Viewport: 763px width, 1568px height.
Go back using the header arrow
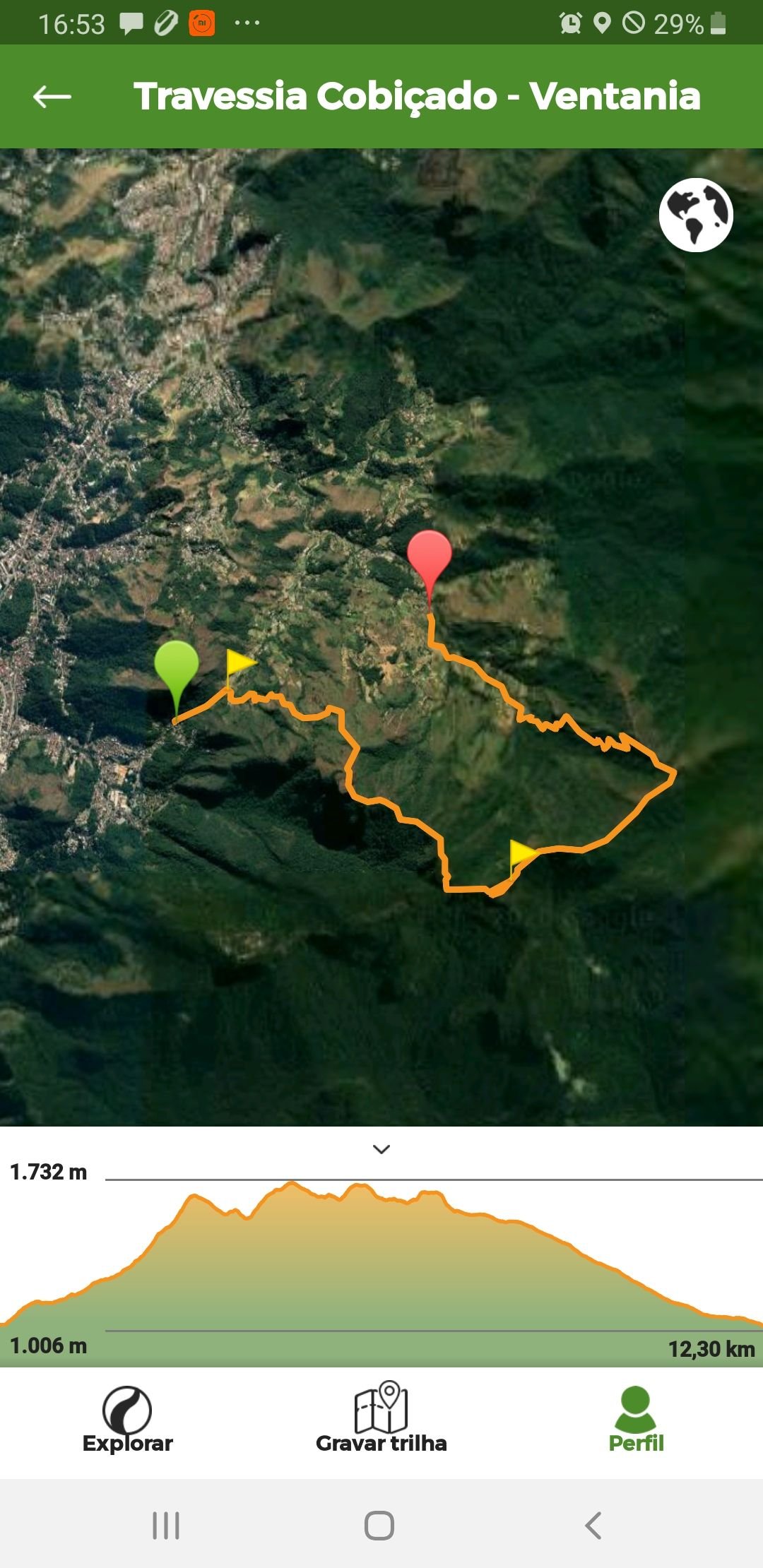52,97
